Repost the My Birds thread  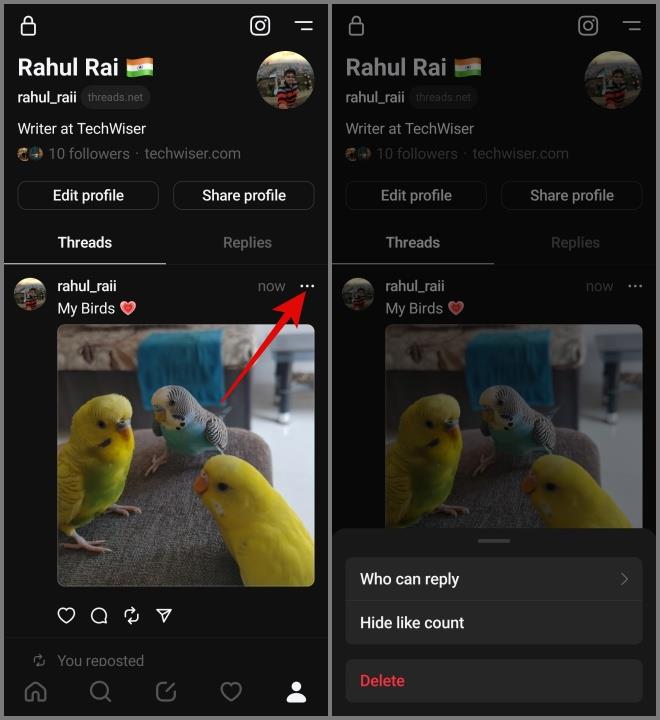click(x=132, y=616)
